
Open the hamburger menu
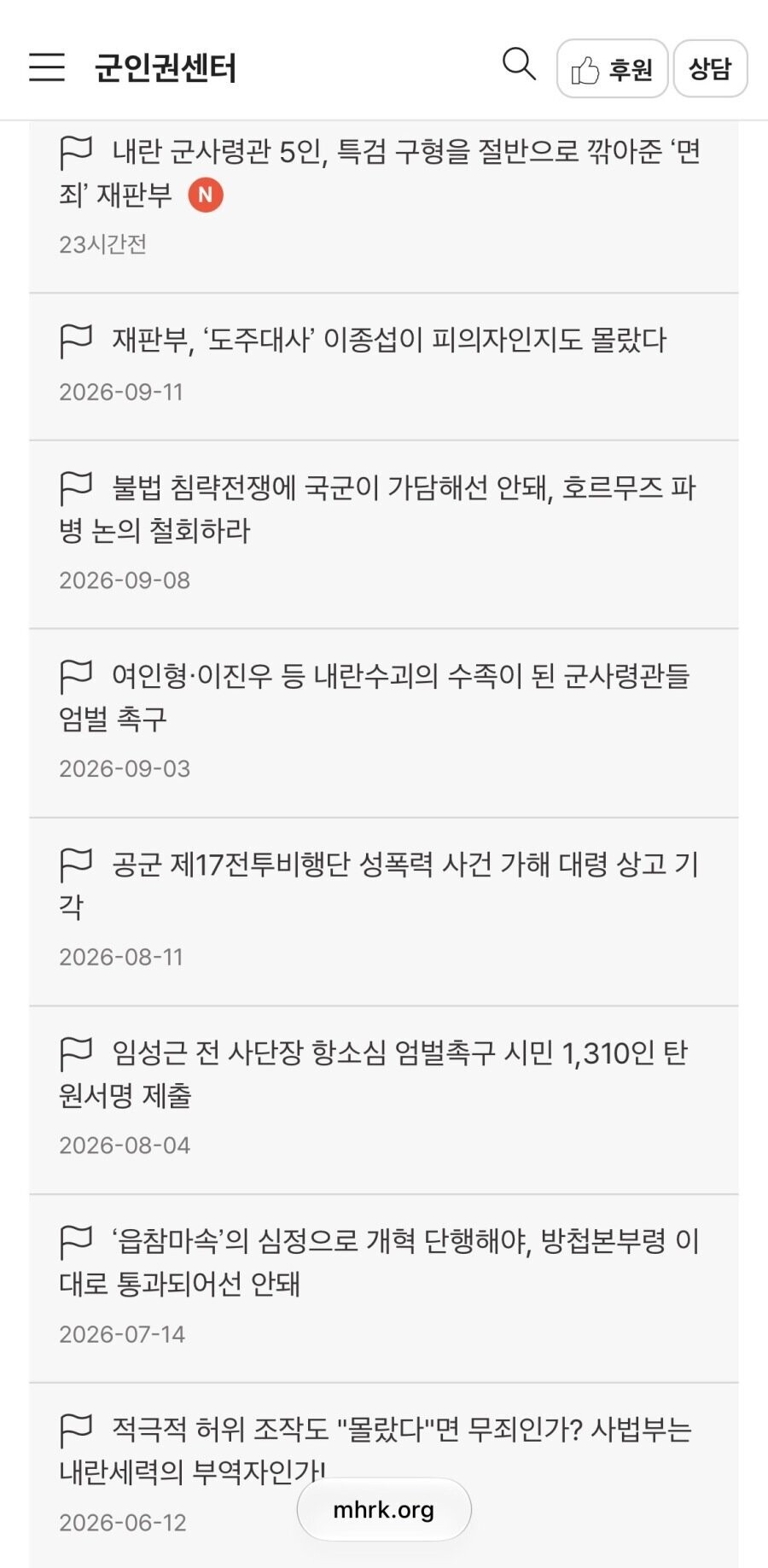coord(47,67)
